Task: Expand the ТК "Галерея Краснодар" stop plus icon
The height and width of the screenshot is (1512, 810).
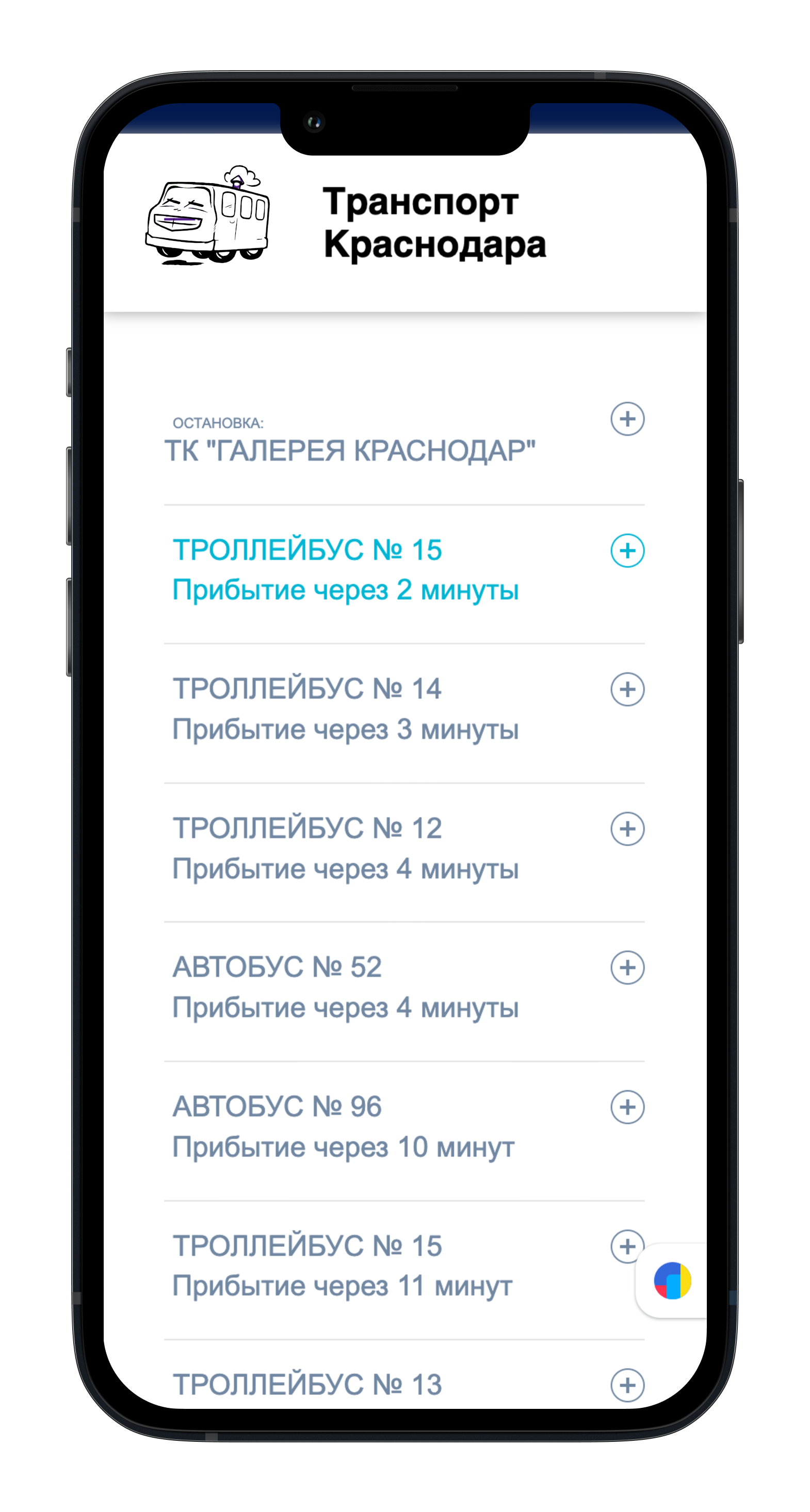Action: (627, 419)
